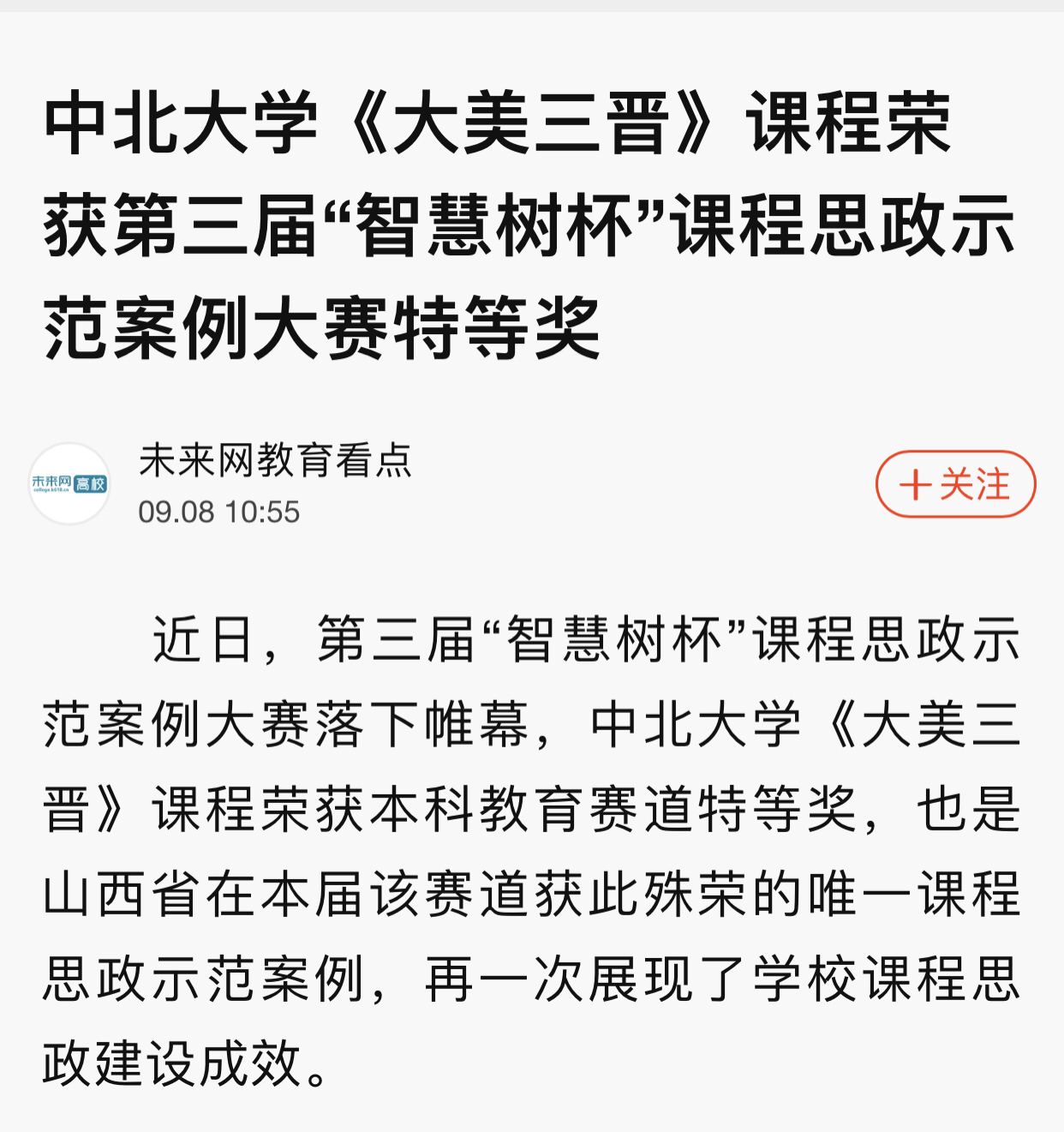Open the 未来网教育看点 author avatar
1064x1132 pixels.
tap(69, 484)
